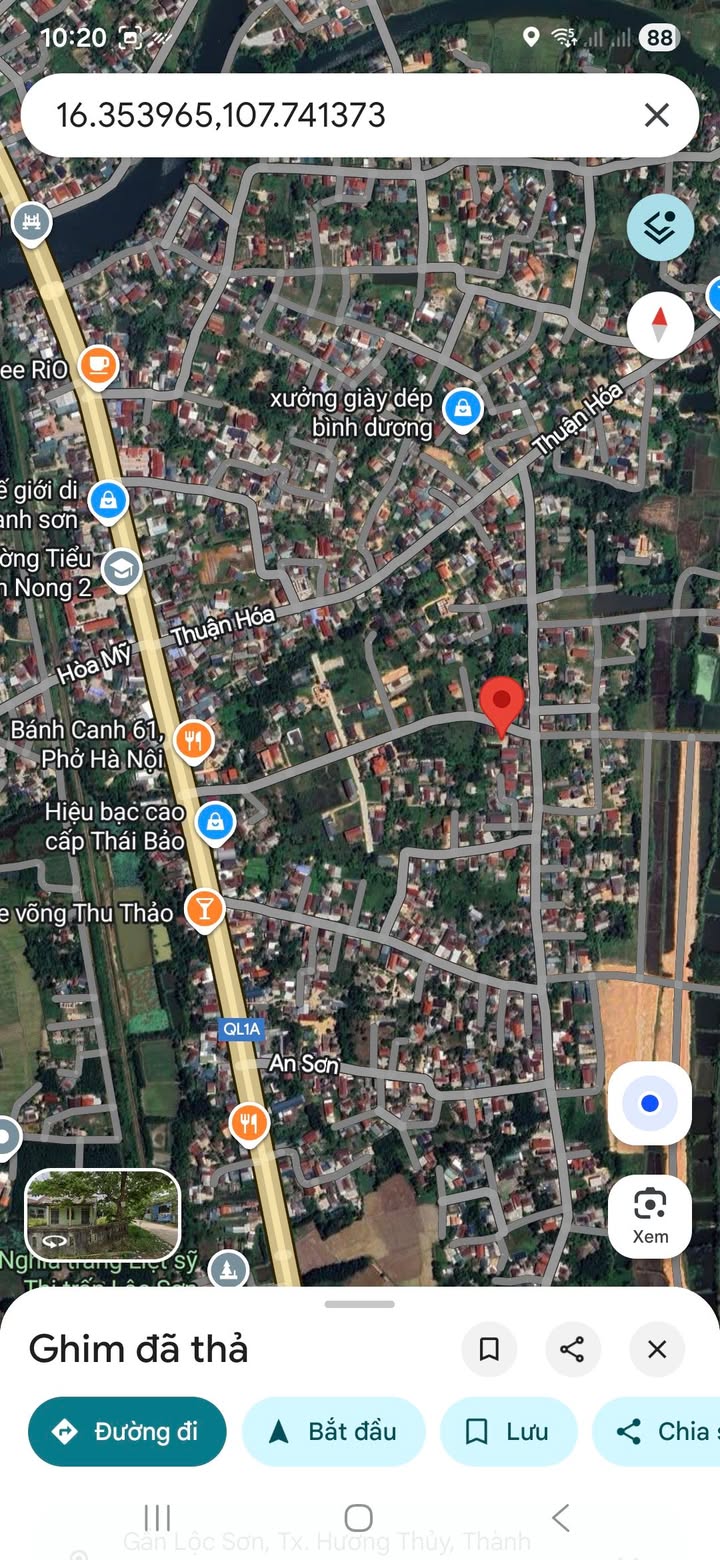The image size is (720, 1560).
Task: Open the Xem camera lens button
Action: point(650,1216)
